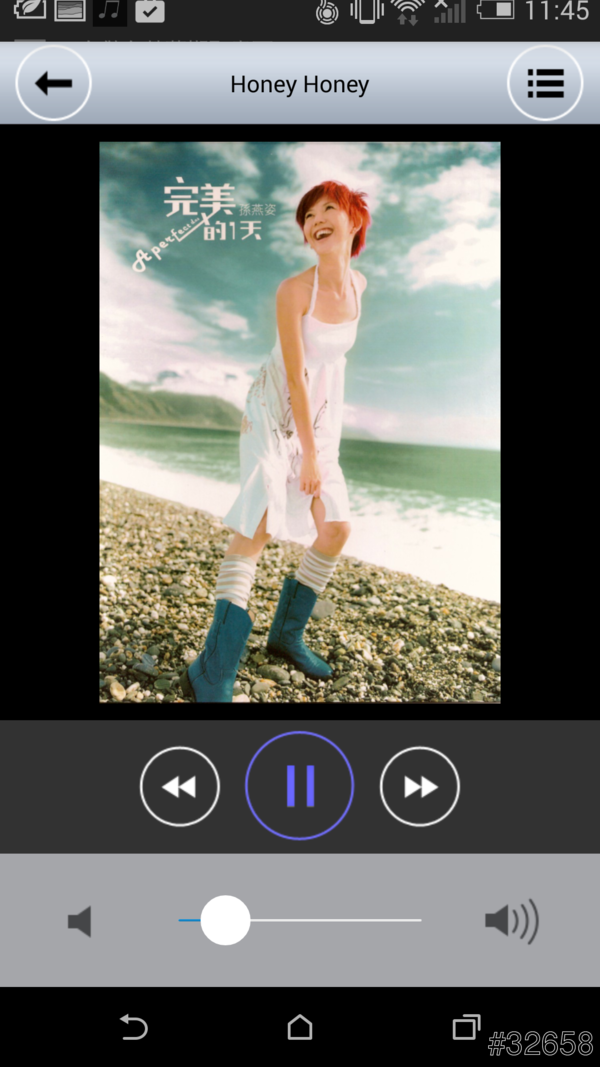Go back using the arrow button
Viewport: 600px width, 1067px height.
53,83
